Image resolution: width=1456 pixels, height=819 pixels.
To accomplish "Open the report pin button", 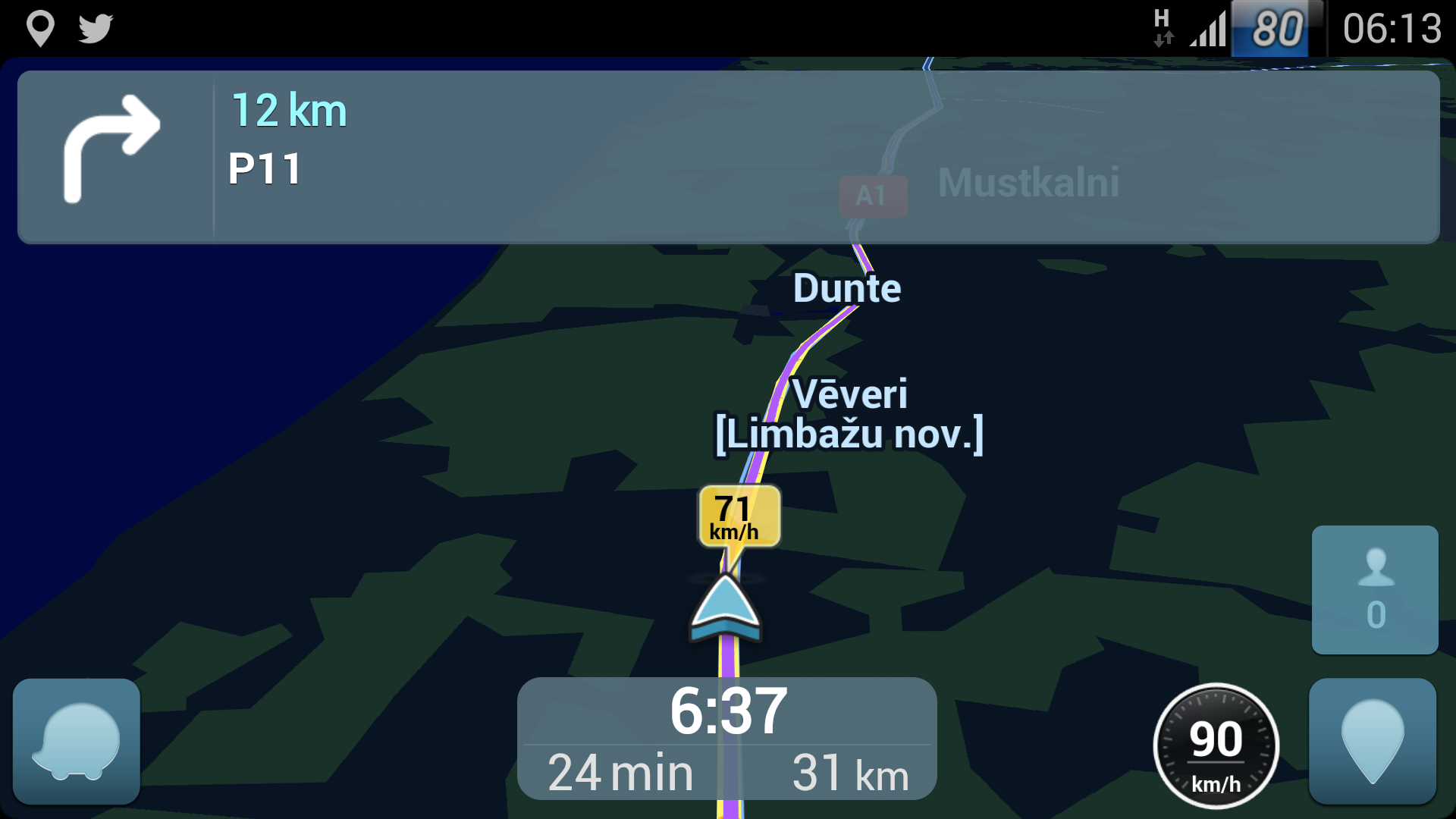I will coord(1373,742).
